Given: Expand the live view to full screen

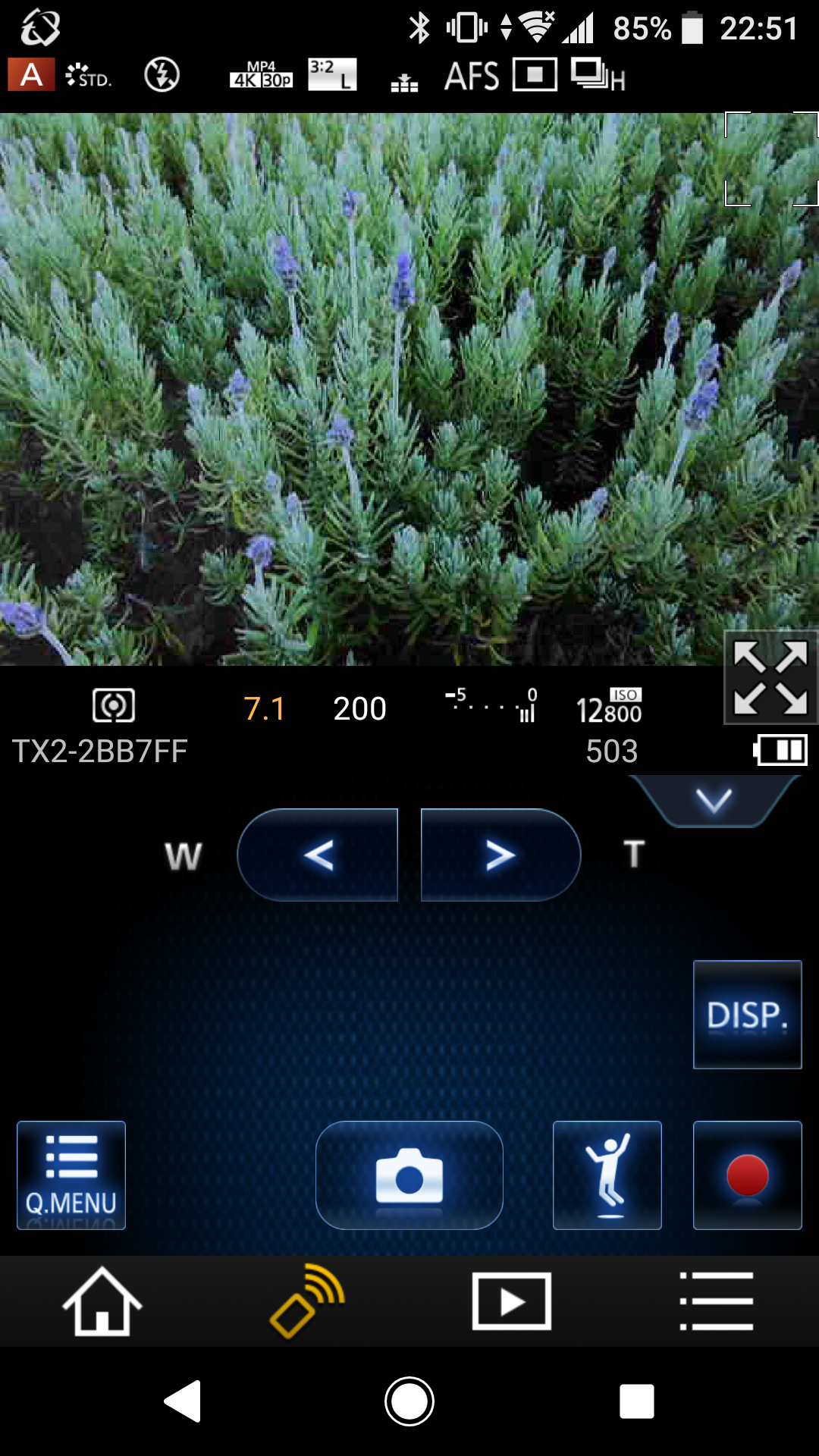Looking at the screenshot, I should tap(770, 677).
